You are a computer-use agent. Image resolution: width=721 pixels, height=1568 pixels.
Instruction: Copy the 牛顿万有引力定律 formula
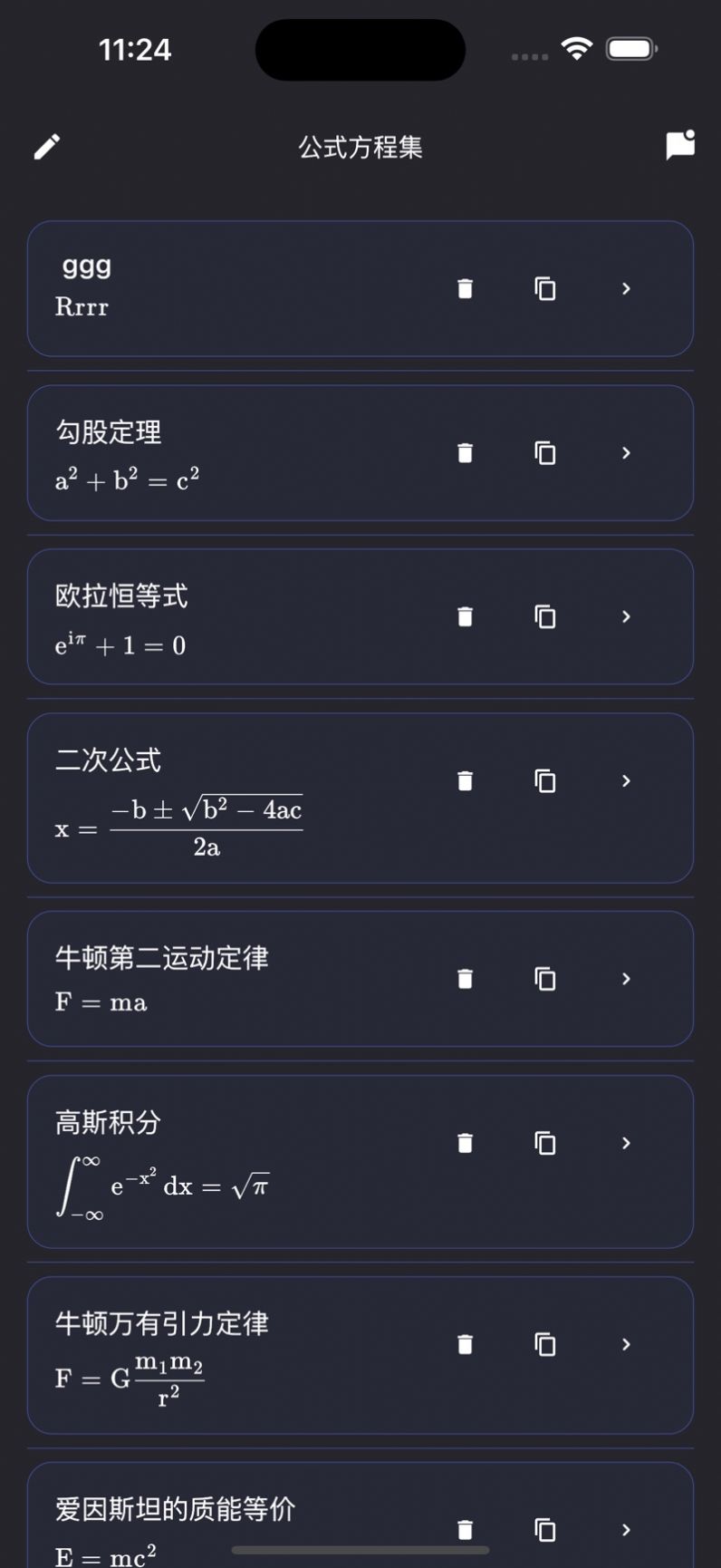(x=544, y=1345)
